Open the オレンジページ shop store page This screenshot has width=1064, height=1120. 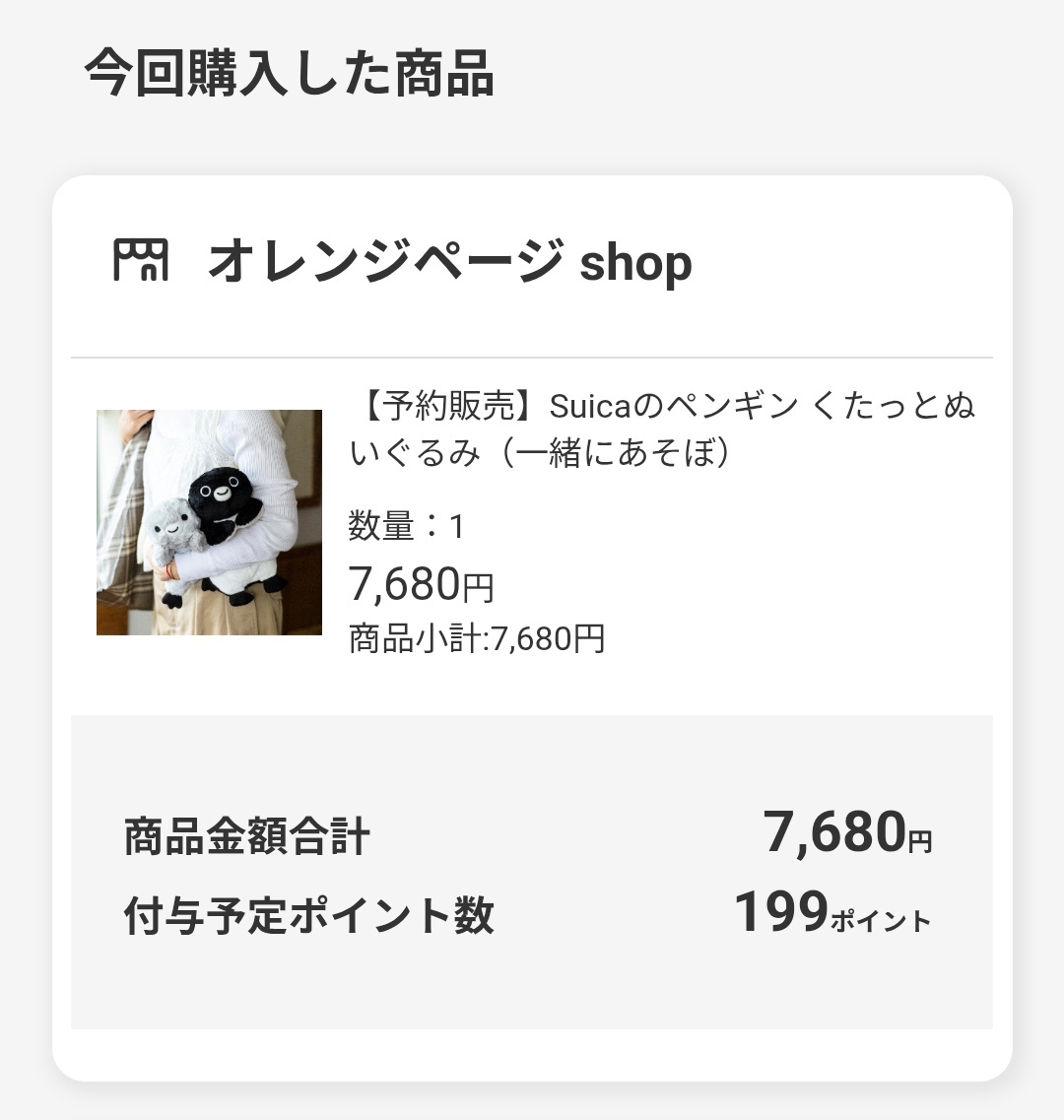coord(449,263)
